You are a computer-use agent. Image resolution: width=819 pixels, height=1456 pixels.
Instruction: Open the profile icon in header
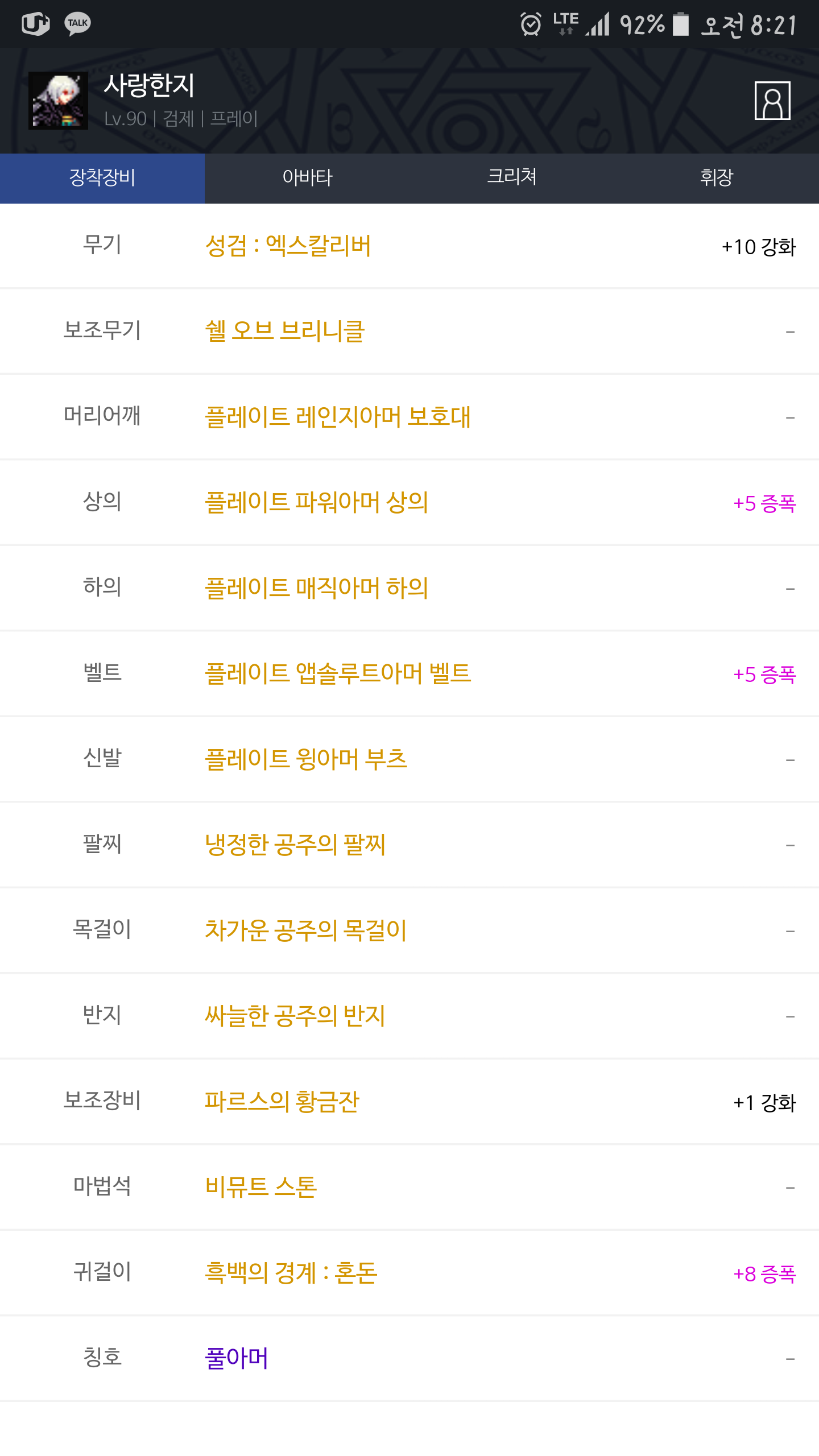pos(772,101)
